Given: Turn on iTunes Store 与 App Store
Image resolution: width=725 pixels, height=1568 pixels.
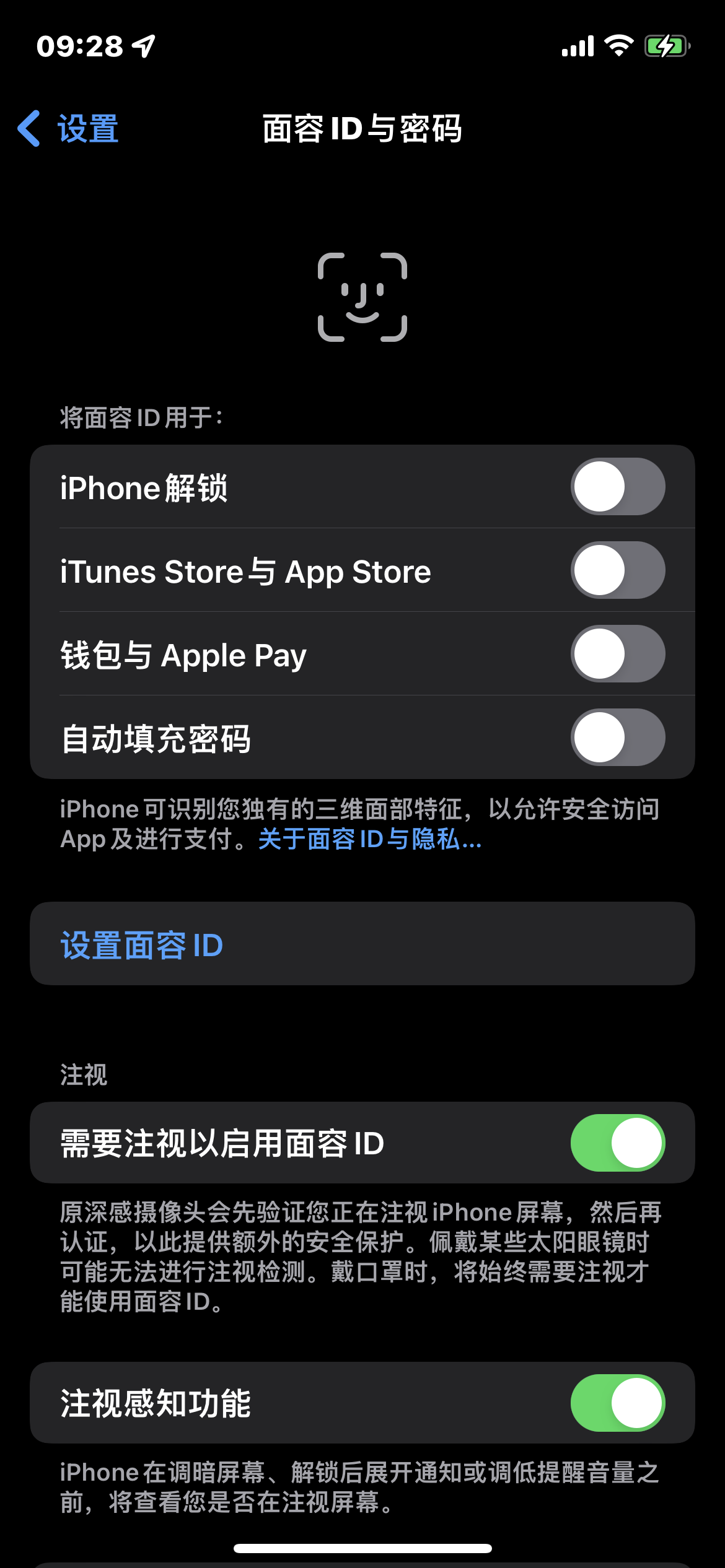Looking at the screenshot, I should [x=617, y=570].
